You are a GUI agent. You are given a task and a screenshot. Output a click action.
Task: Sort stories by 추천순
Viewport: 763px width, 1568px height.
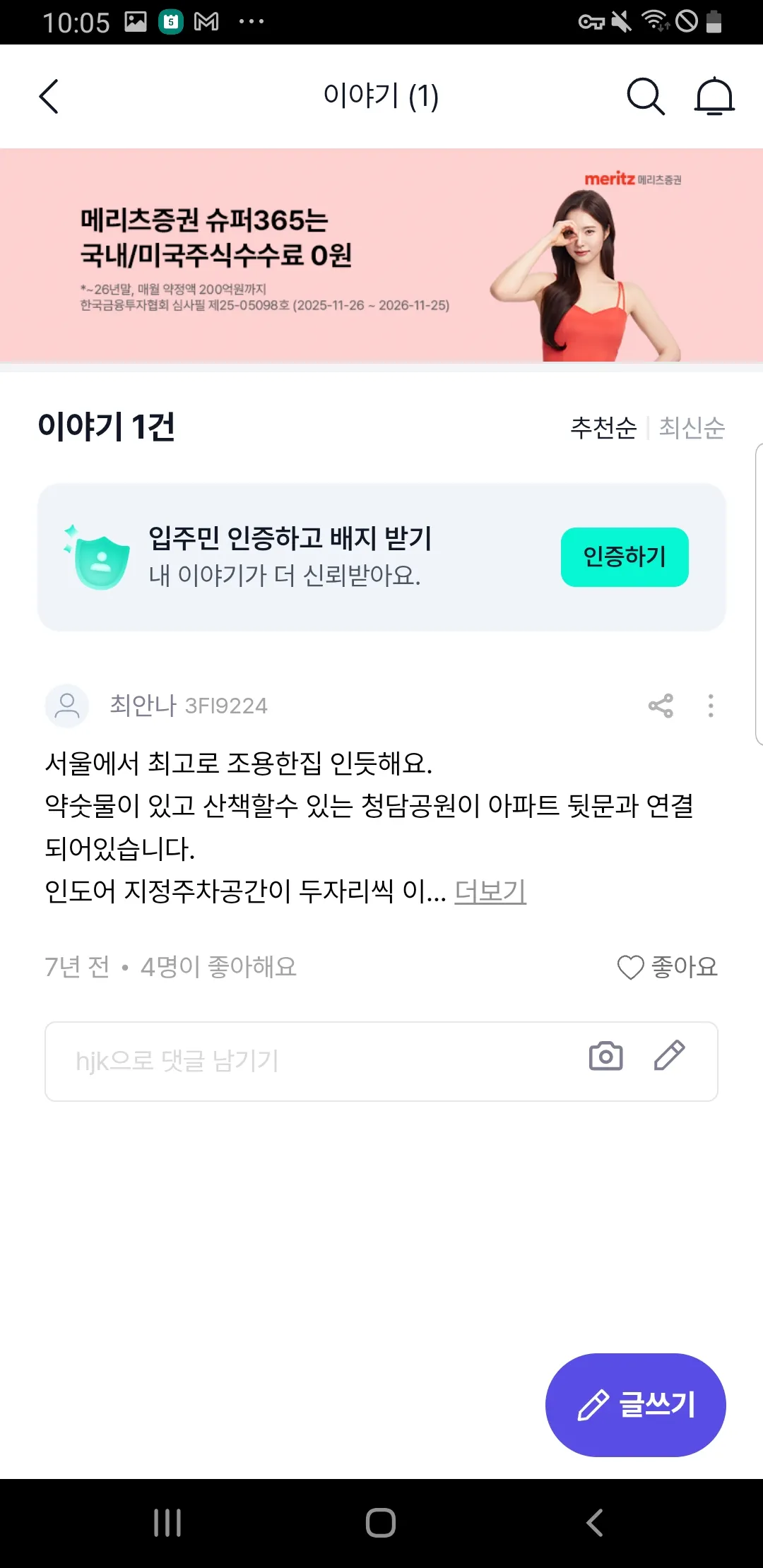(x=603, y=428)
